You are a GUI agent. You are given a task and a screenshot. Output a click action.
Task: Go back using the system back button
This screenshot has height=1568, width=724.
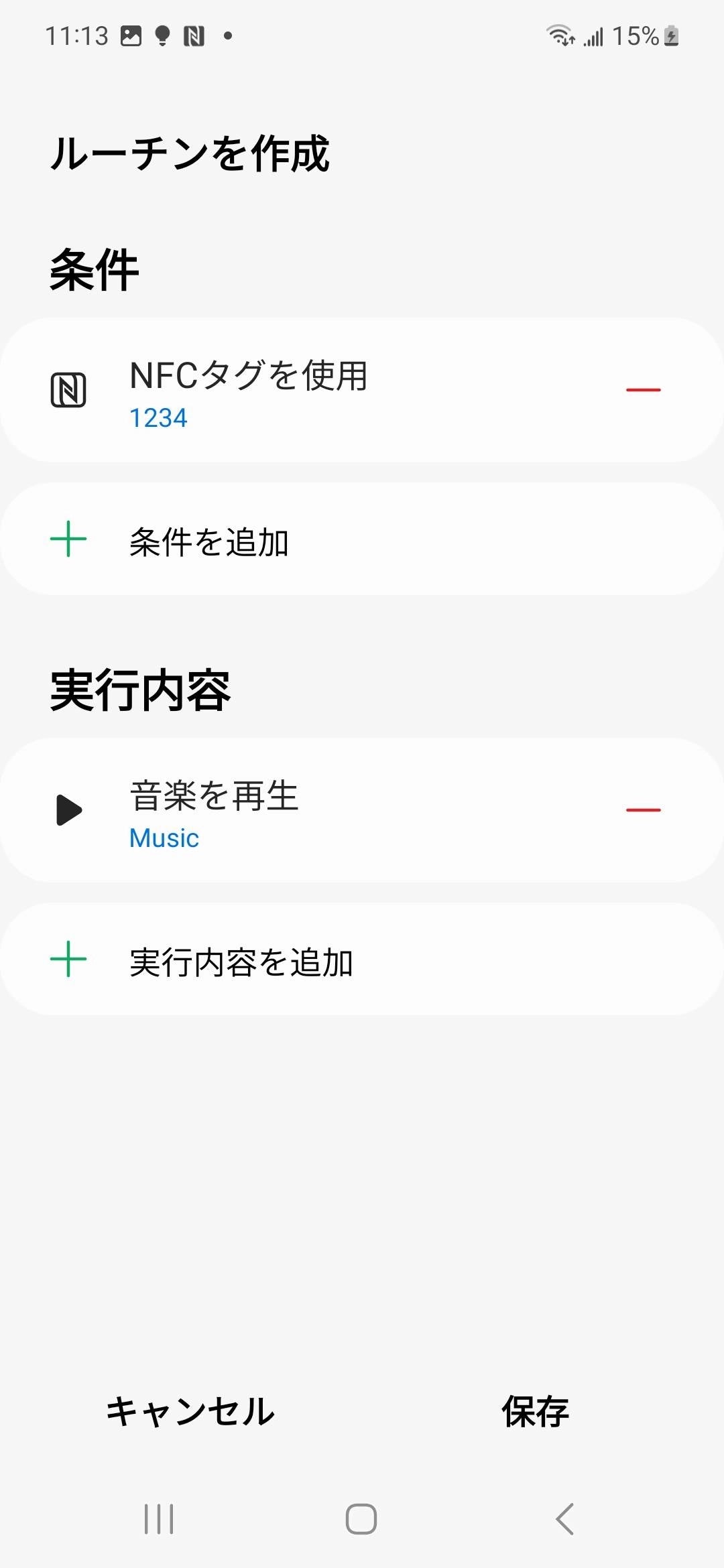(565, 1518)
